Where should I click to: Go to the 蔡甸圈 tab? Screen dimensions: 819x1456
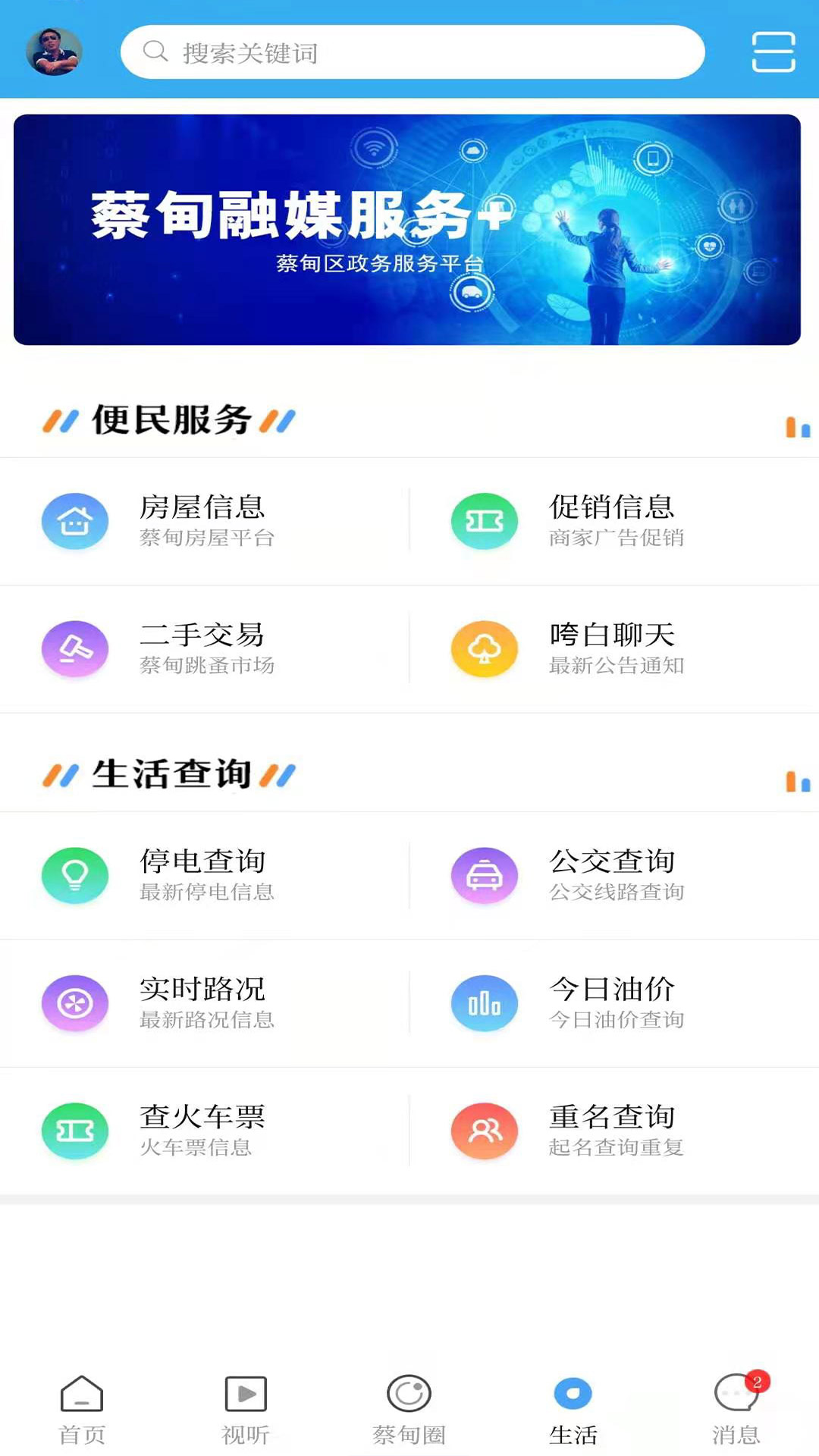click(409, 1410)
